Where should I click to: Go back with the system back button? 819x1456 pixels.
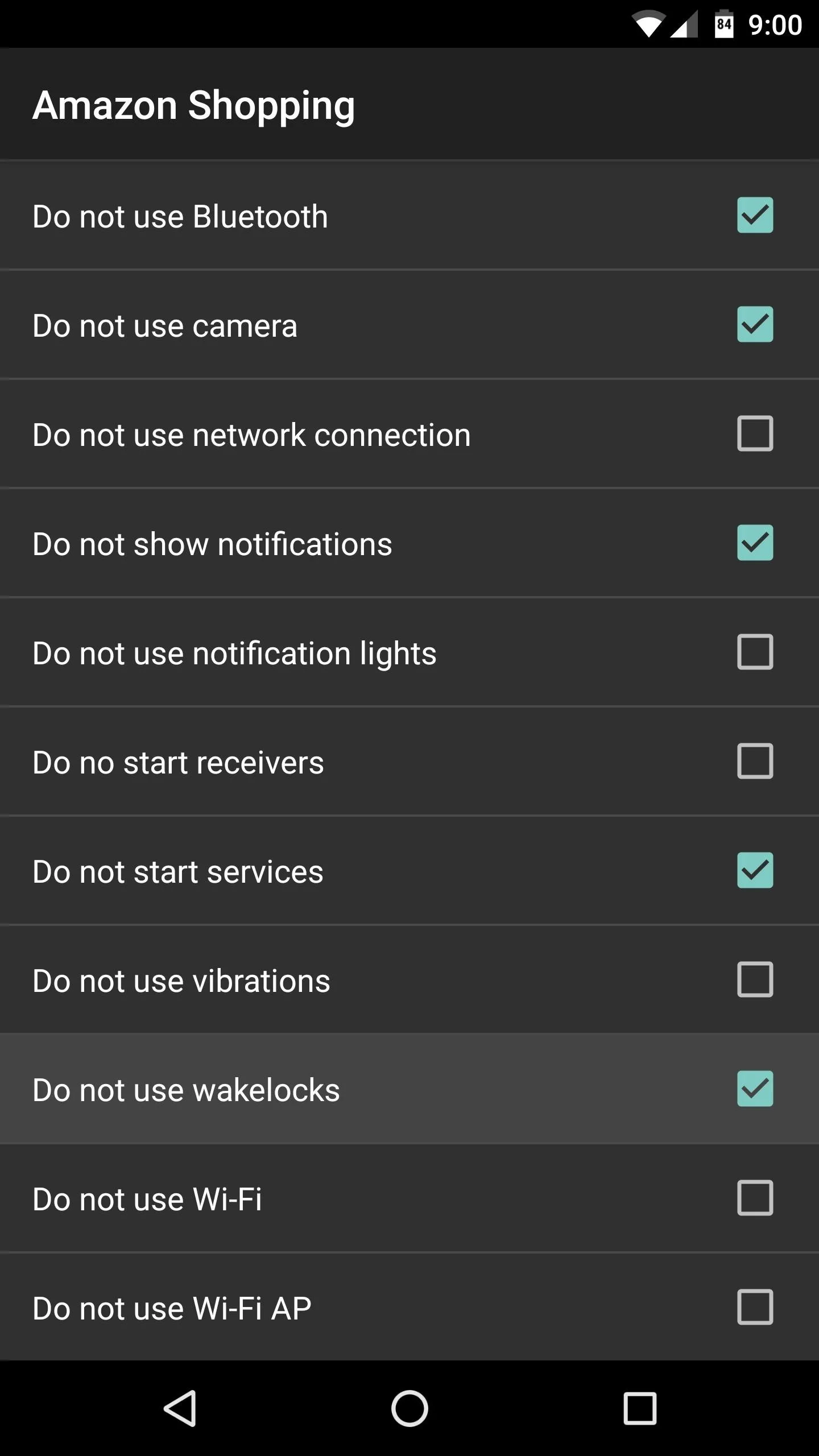click(180, 1409)
